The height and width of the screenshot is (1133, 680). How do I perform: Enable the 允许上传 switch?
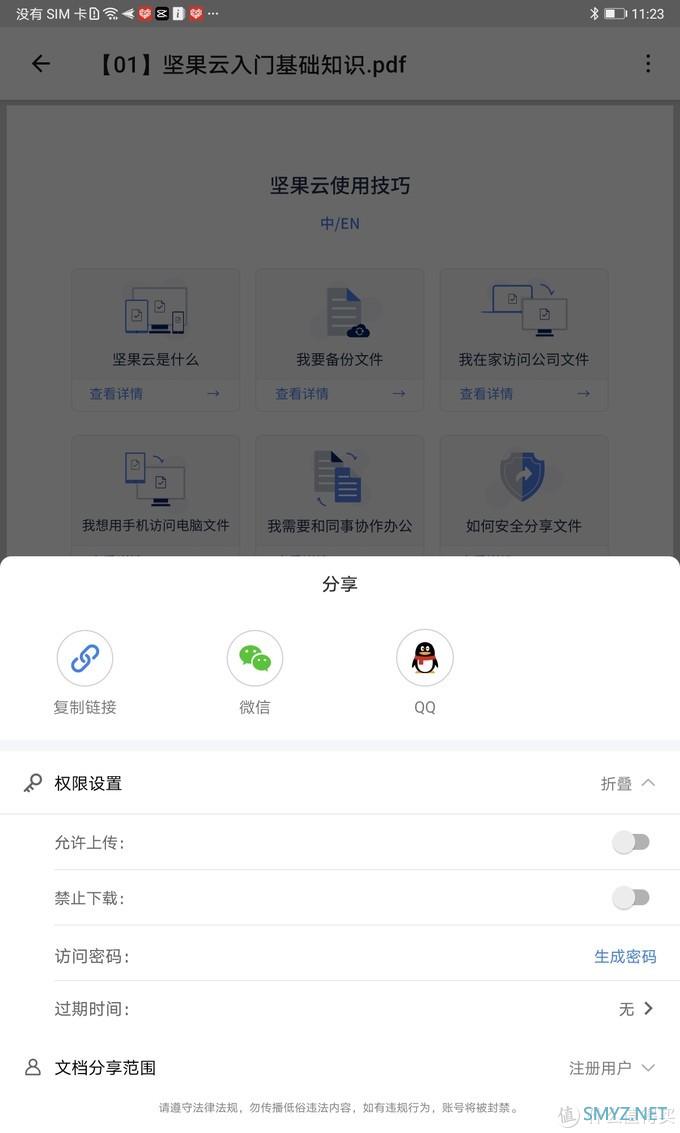[631, 843]
